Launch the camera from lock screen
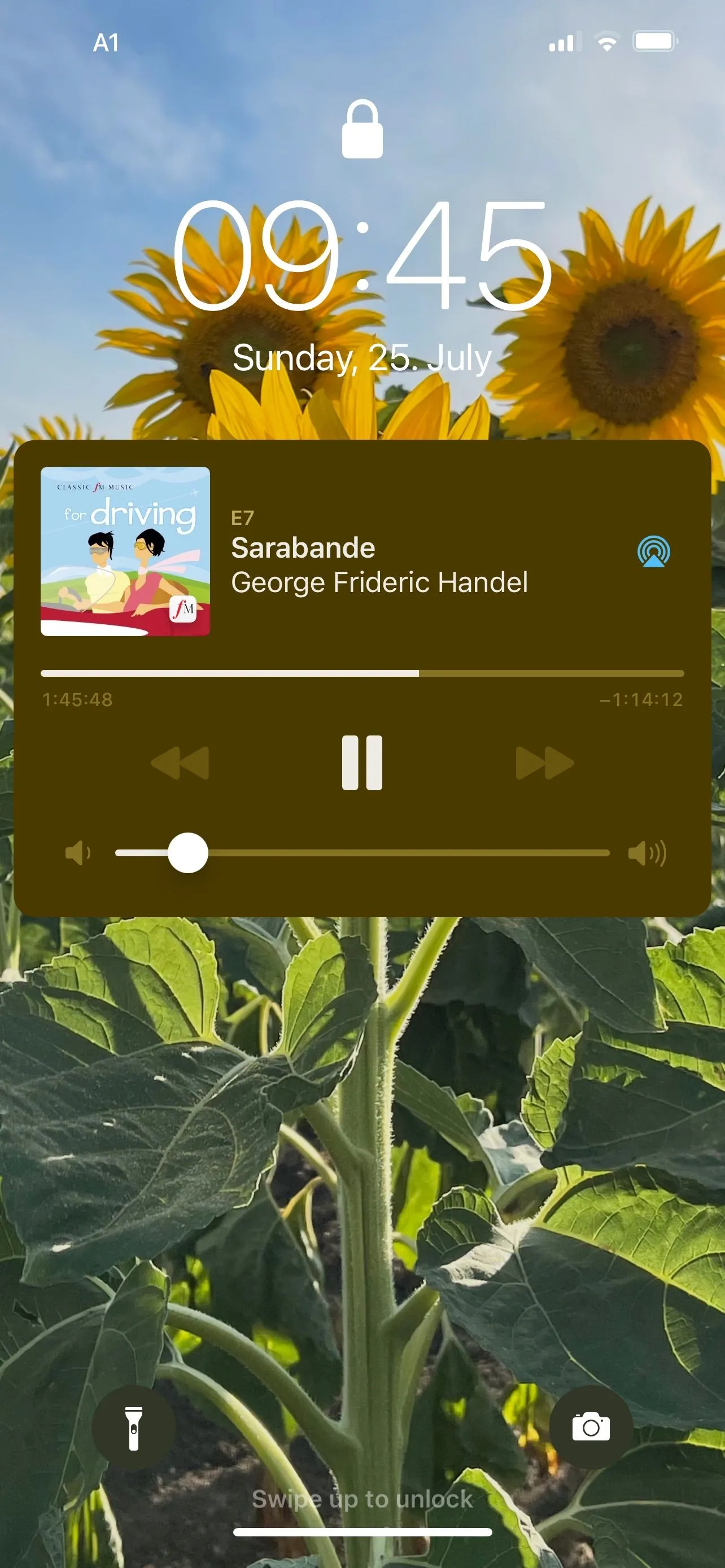 [591, 1427]
